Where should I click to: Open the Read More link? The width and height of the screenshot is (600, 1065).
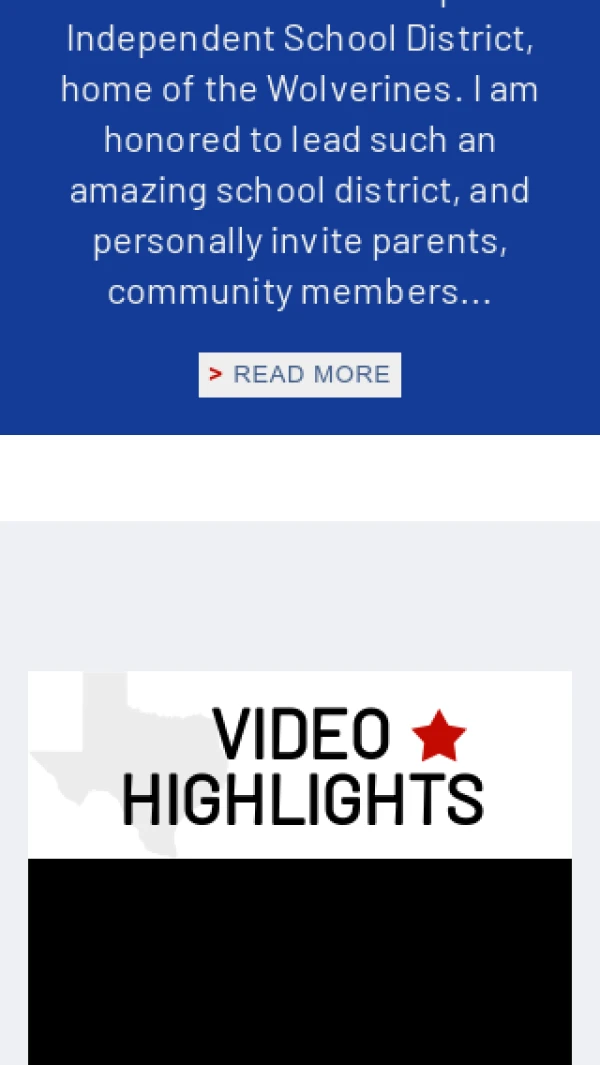[x=300, y=375]
